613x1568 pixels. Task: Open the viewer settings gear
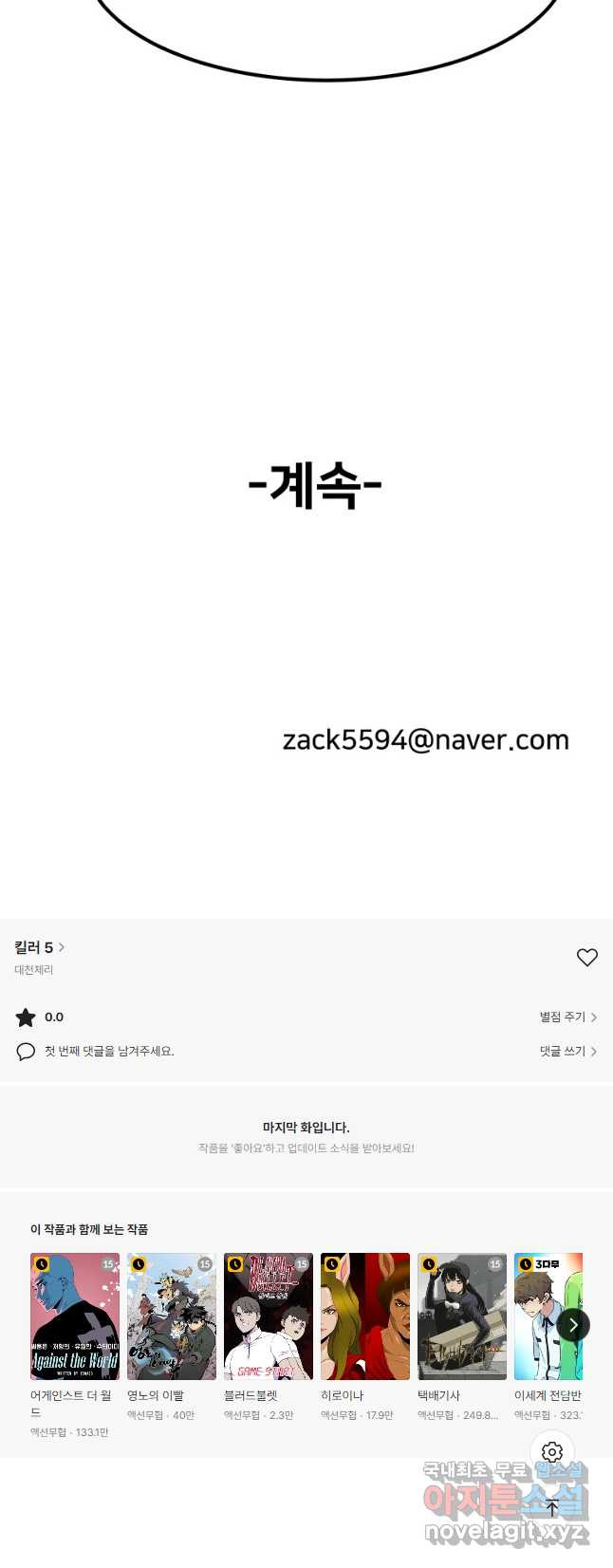coord(552,1452)
